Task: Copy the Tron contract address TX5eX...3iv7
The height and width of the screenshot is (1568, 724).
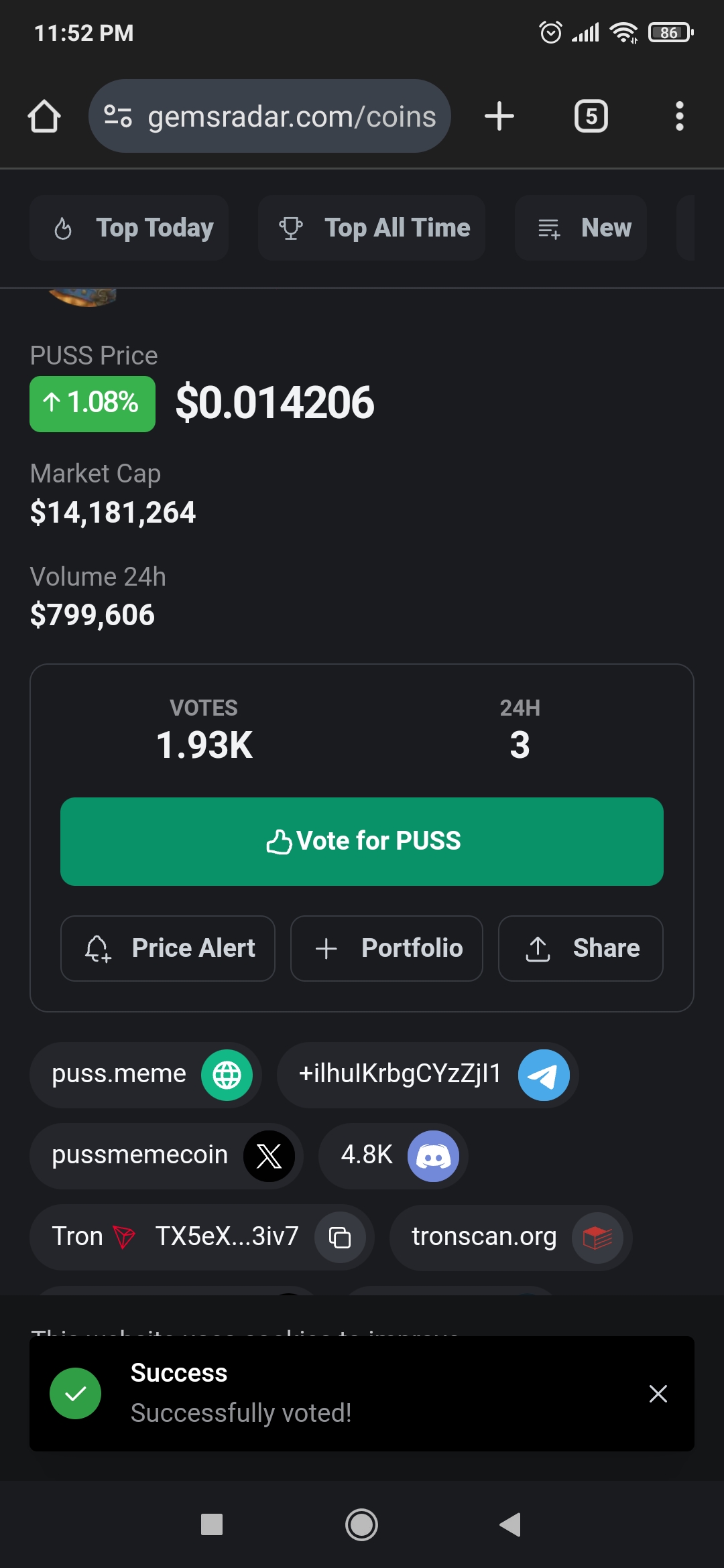Action: [x=340, y=1237]
